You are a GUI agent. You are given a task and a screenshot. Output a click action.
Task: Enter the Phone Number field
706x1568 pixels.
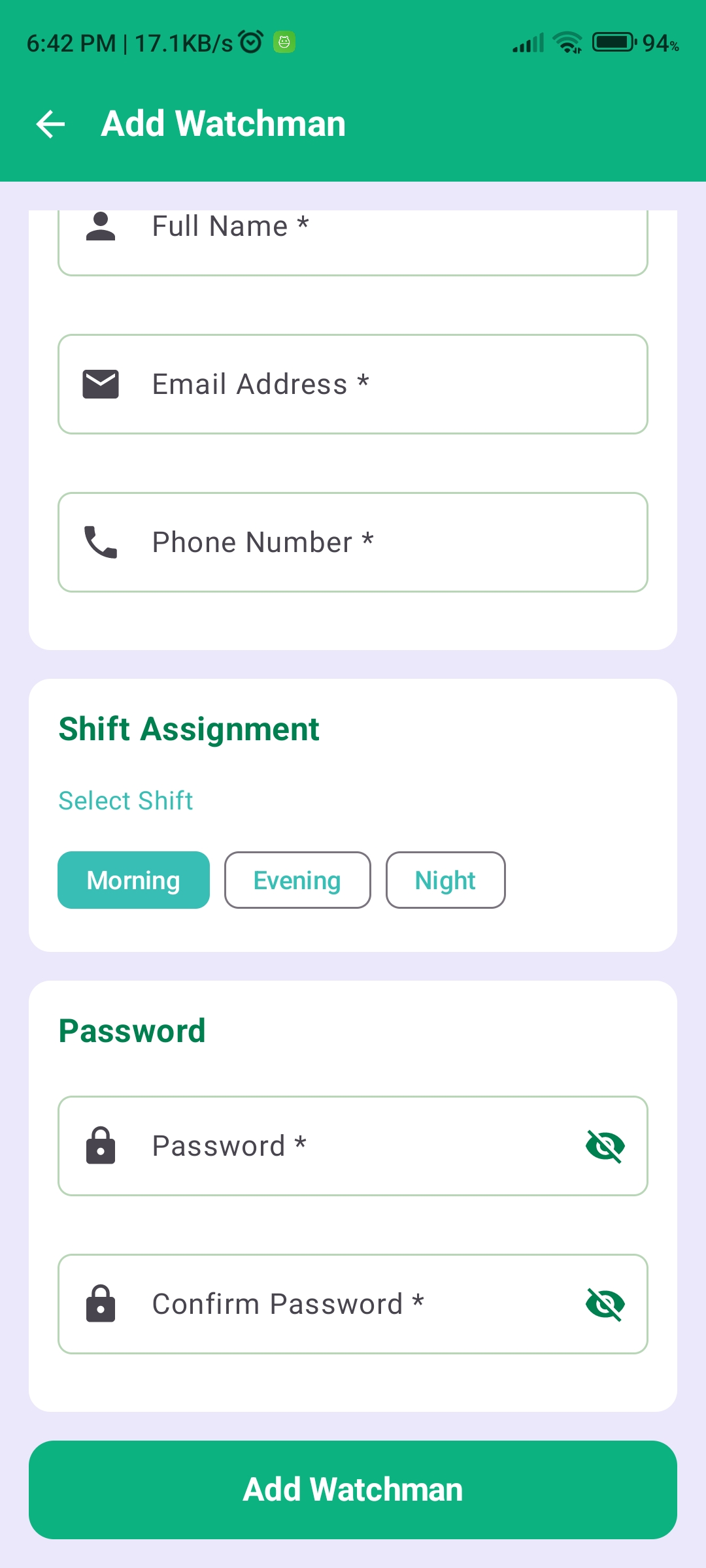pos(353,542)
